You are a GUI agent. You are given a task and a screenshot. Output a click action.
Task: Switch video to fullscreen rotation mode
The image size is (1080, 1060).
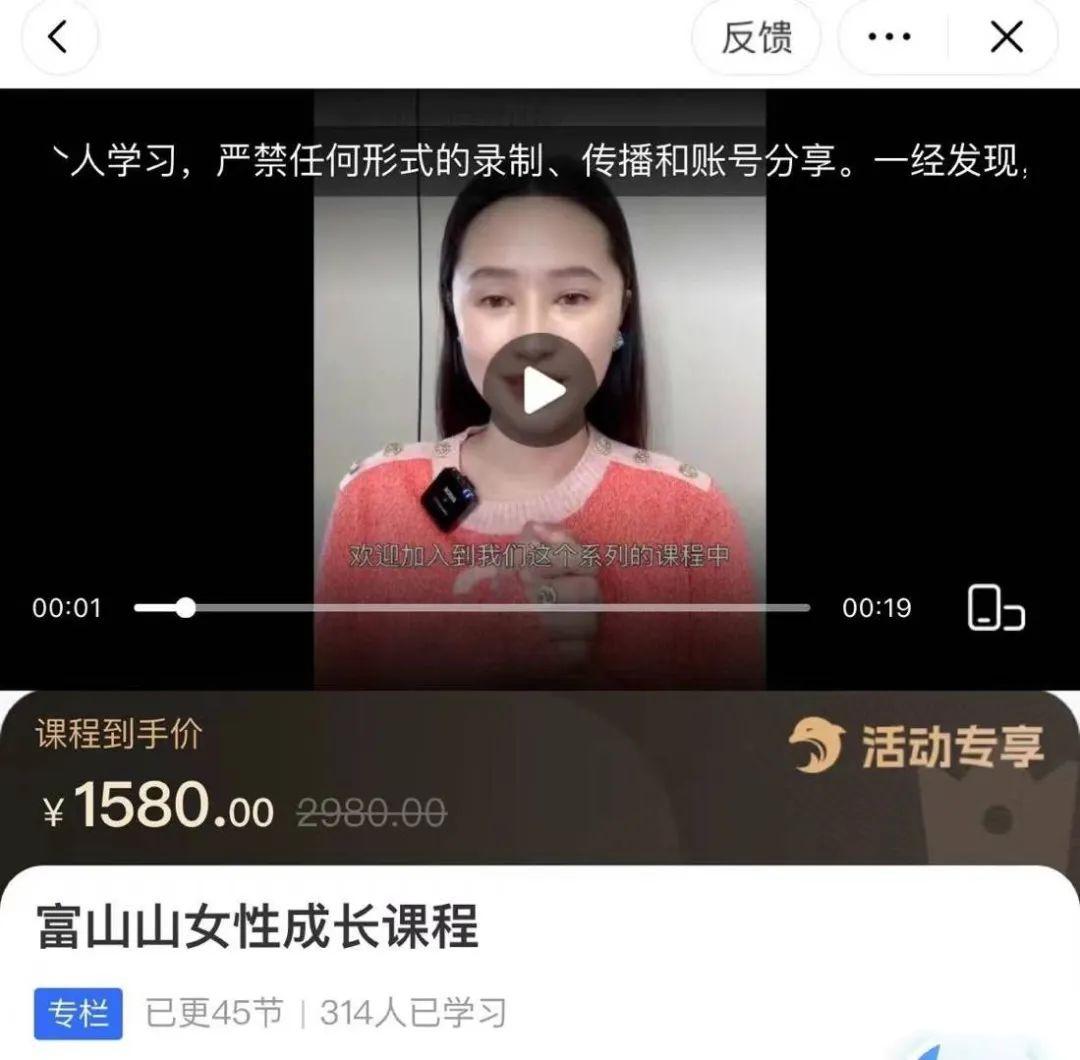(995, 607)
